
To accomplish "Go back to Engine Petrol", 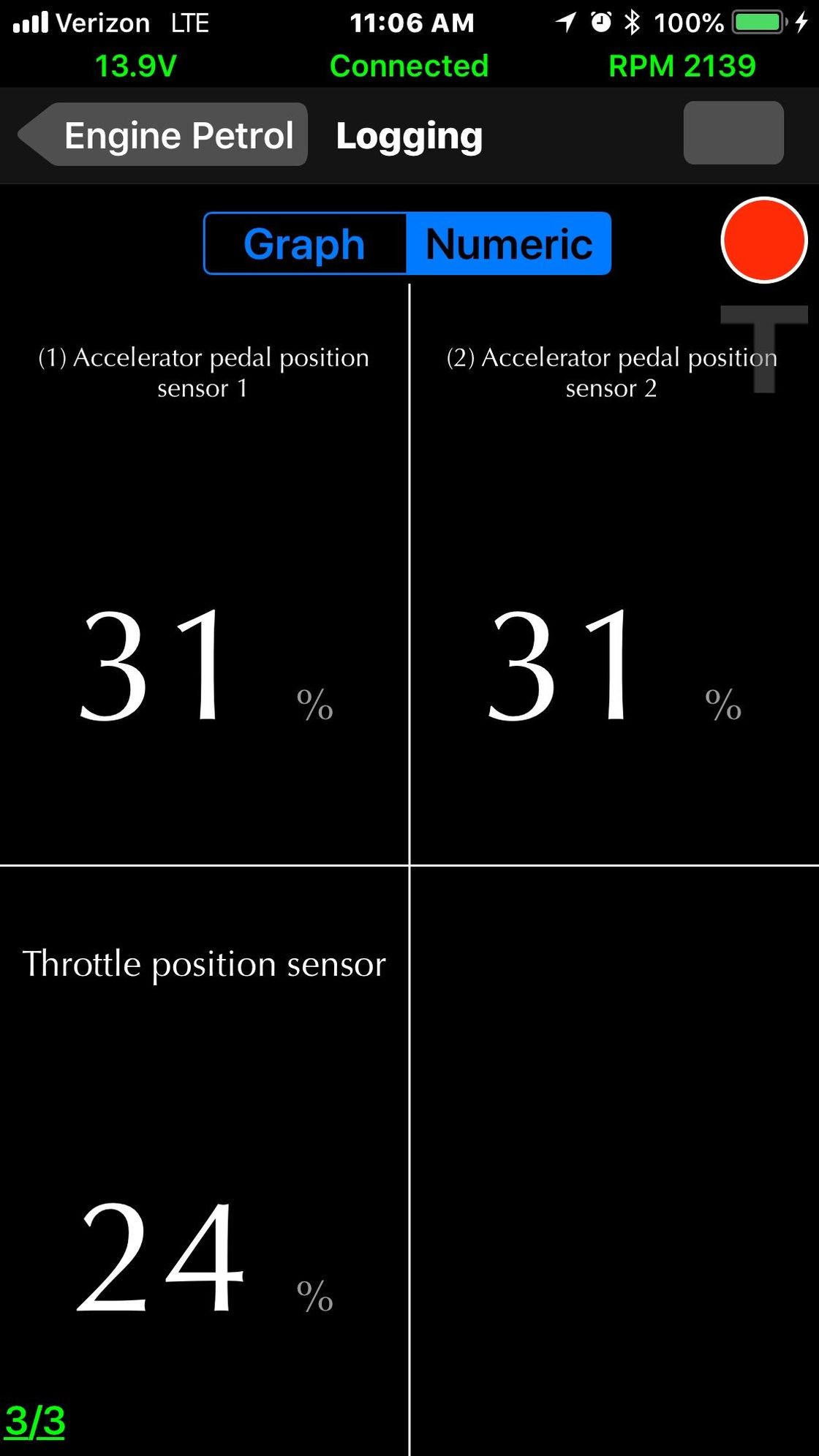I will [x=165, y=135].
